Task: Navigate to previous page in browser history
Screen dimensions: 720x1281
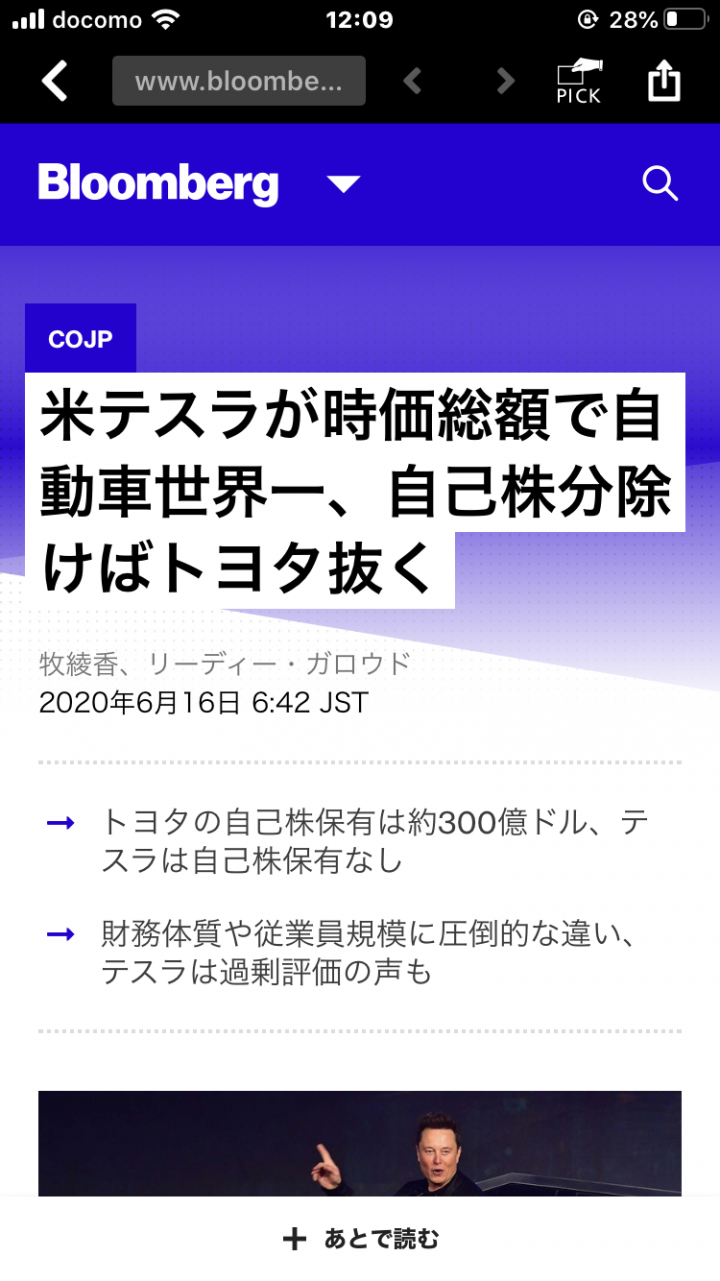Action: [412, 81]
